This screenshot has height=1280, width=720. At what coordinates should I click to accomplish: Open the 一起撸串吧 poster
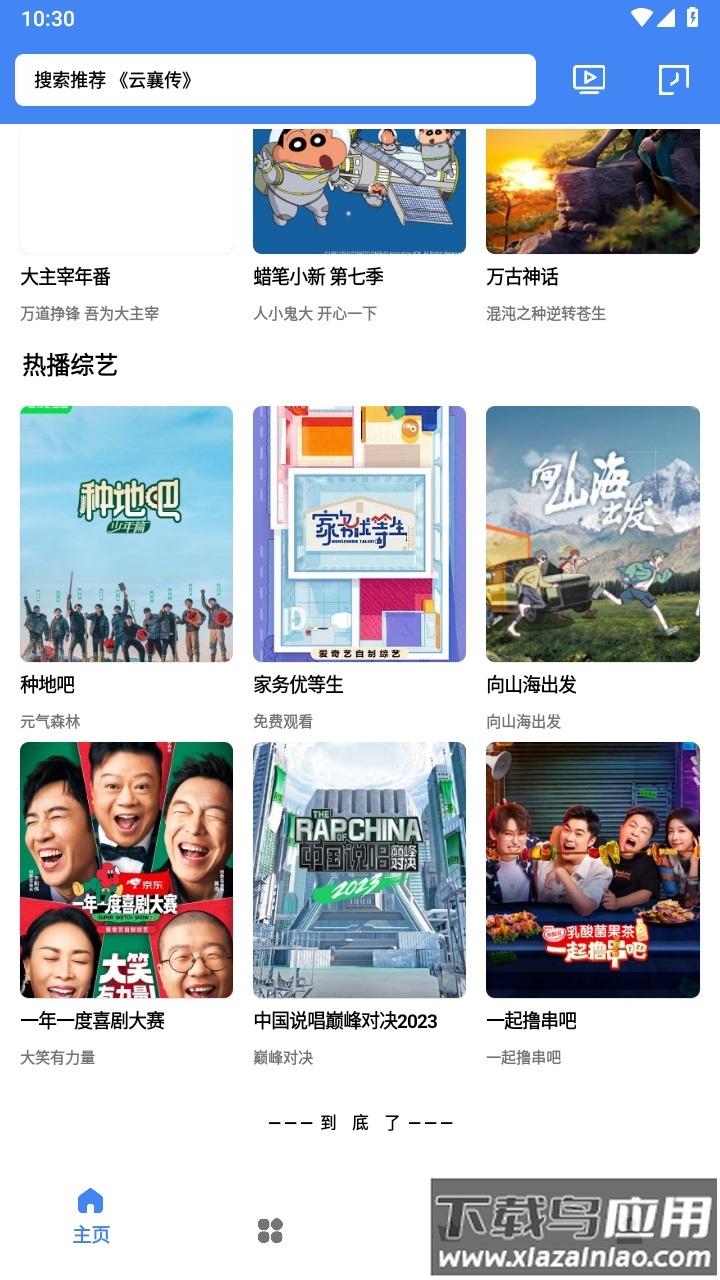pyautogui.click(x=592, y=870)
